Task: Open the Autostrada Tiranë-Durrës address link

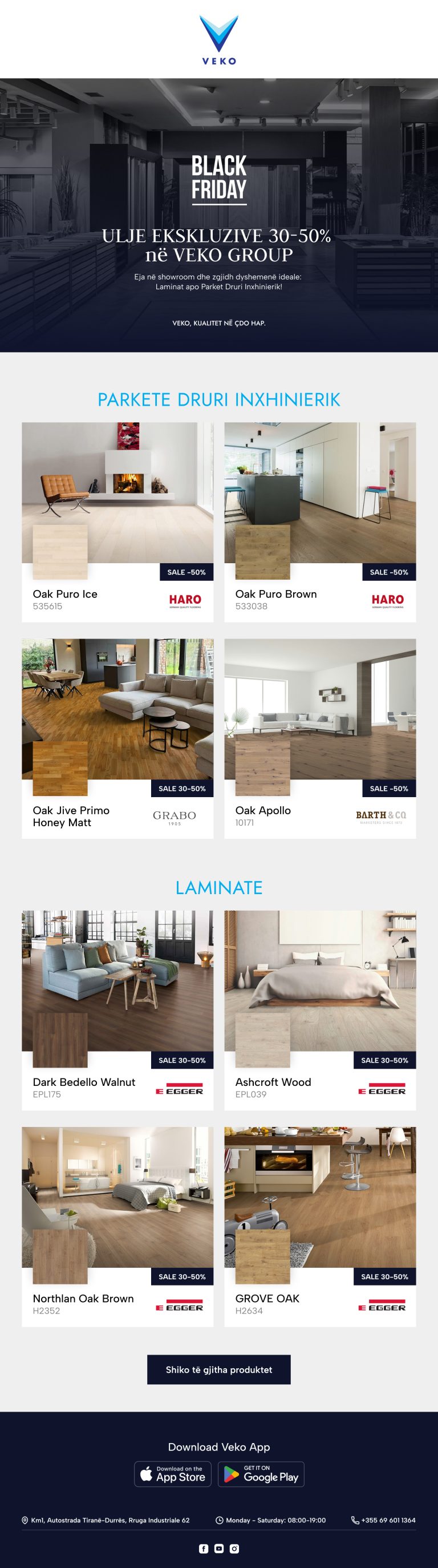Action: (x=109, y=1520)
